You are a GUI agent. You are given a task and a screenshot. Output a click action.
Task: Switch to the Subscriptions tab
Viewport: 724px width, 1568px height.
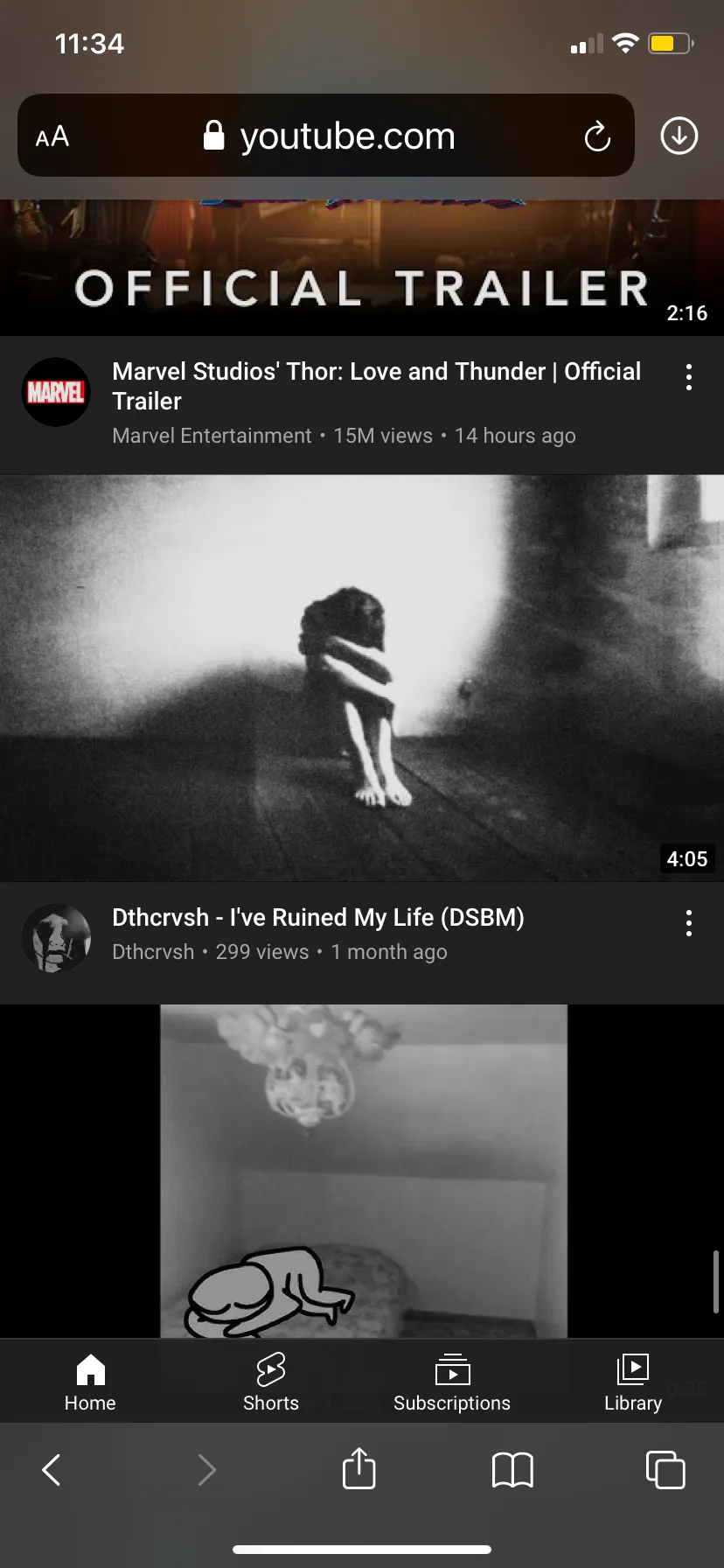coord(452,1382)
